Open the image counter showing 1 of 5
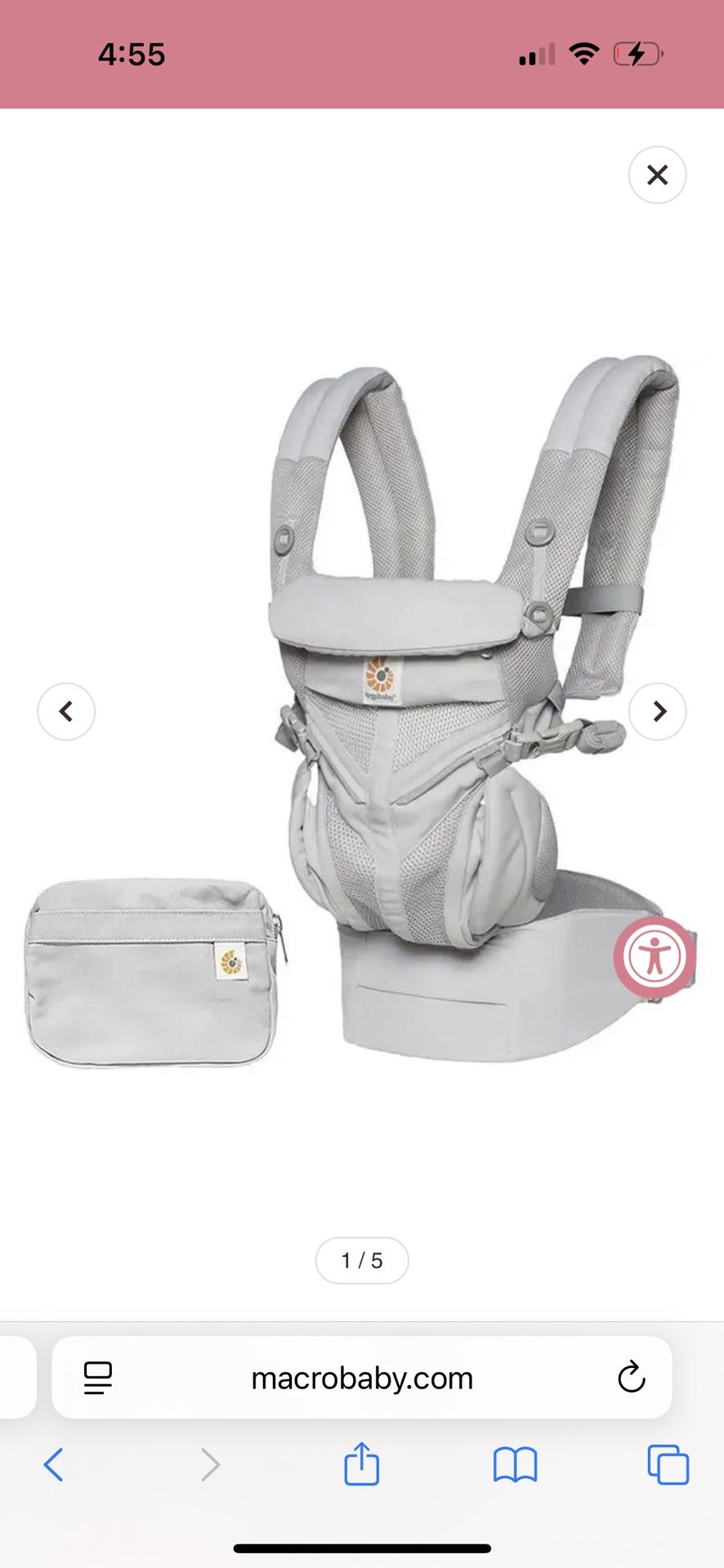The height and width of the screenshot is (1568, 724). (x=362, y=1260)
